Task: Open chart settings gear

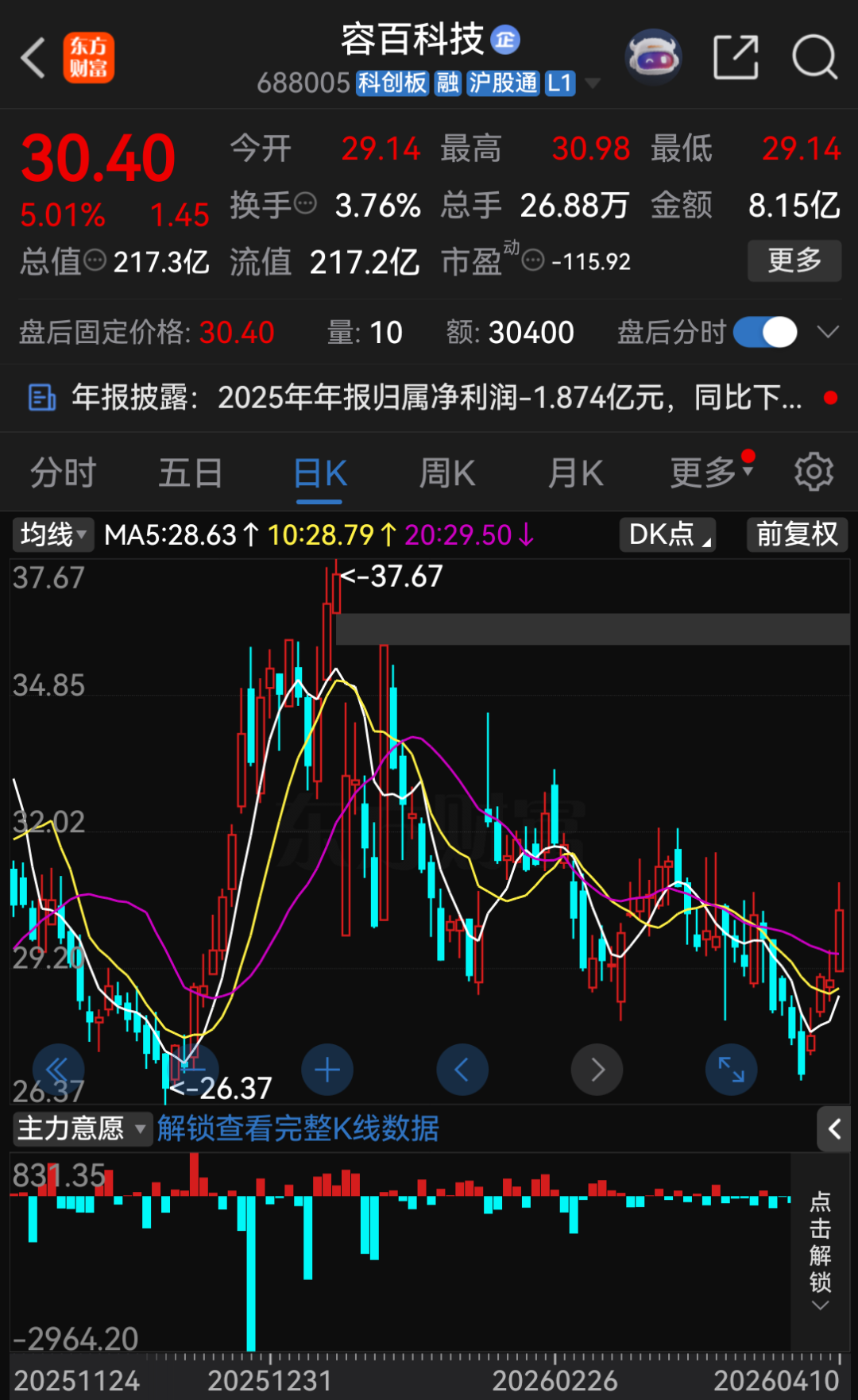Action: tap(814, 472)
